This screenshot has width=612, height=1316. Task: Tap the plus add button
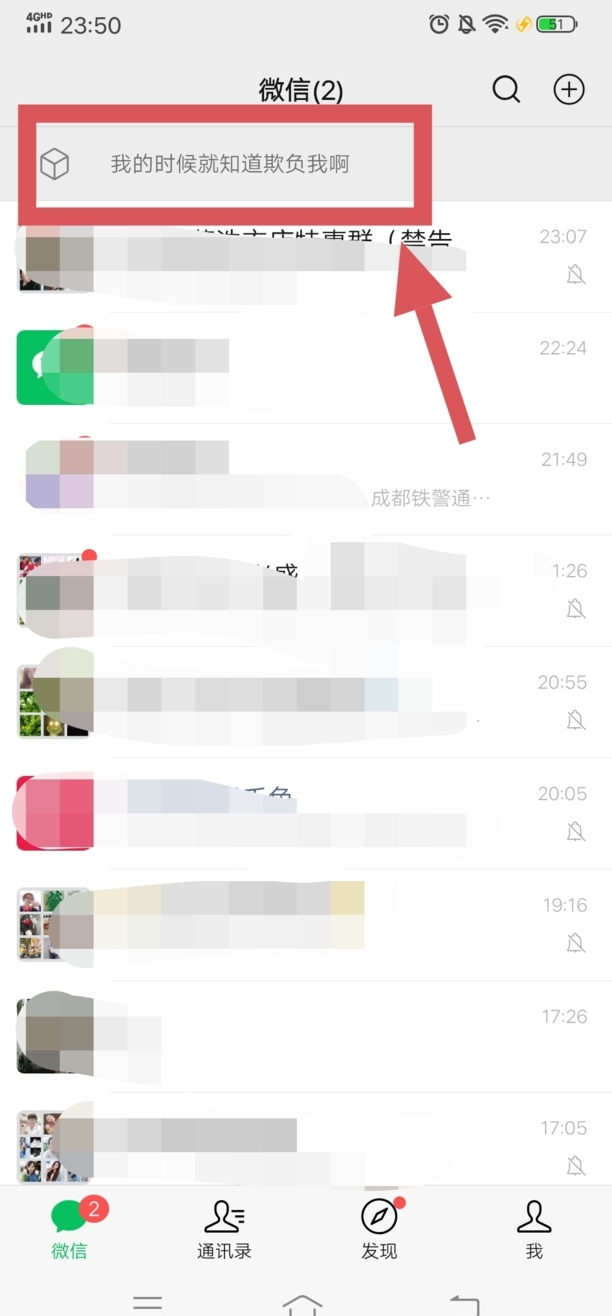[569, 90]
